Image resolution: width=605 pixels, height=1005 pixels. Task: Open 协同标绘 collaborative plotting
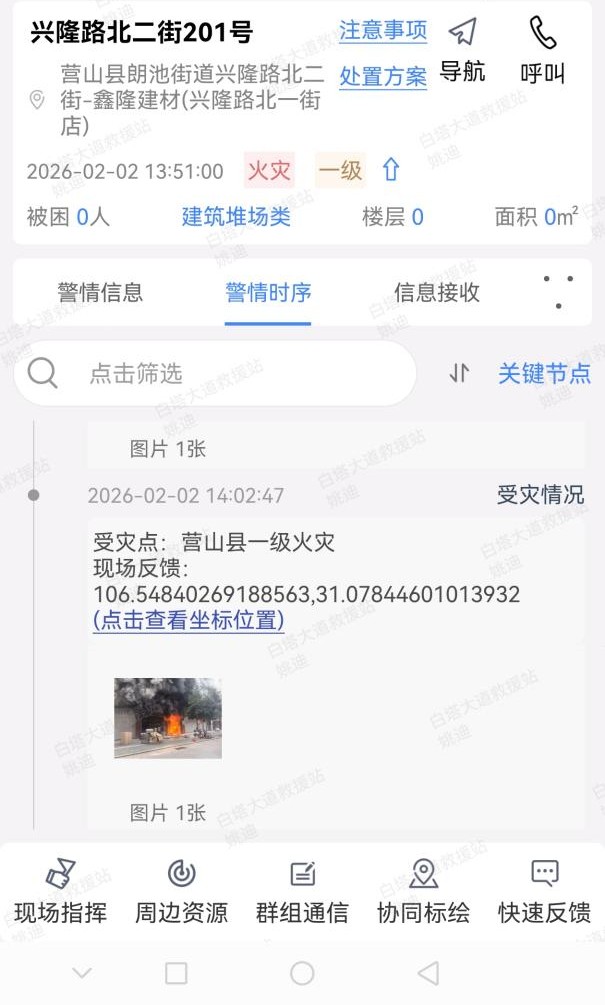(x=423, y=892)
